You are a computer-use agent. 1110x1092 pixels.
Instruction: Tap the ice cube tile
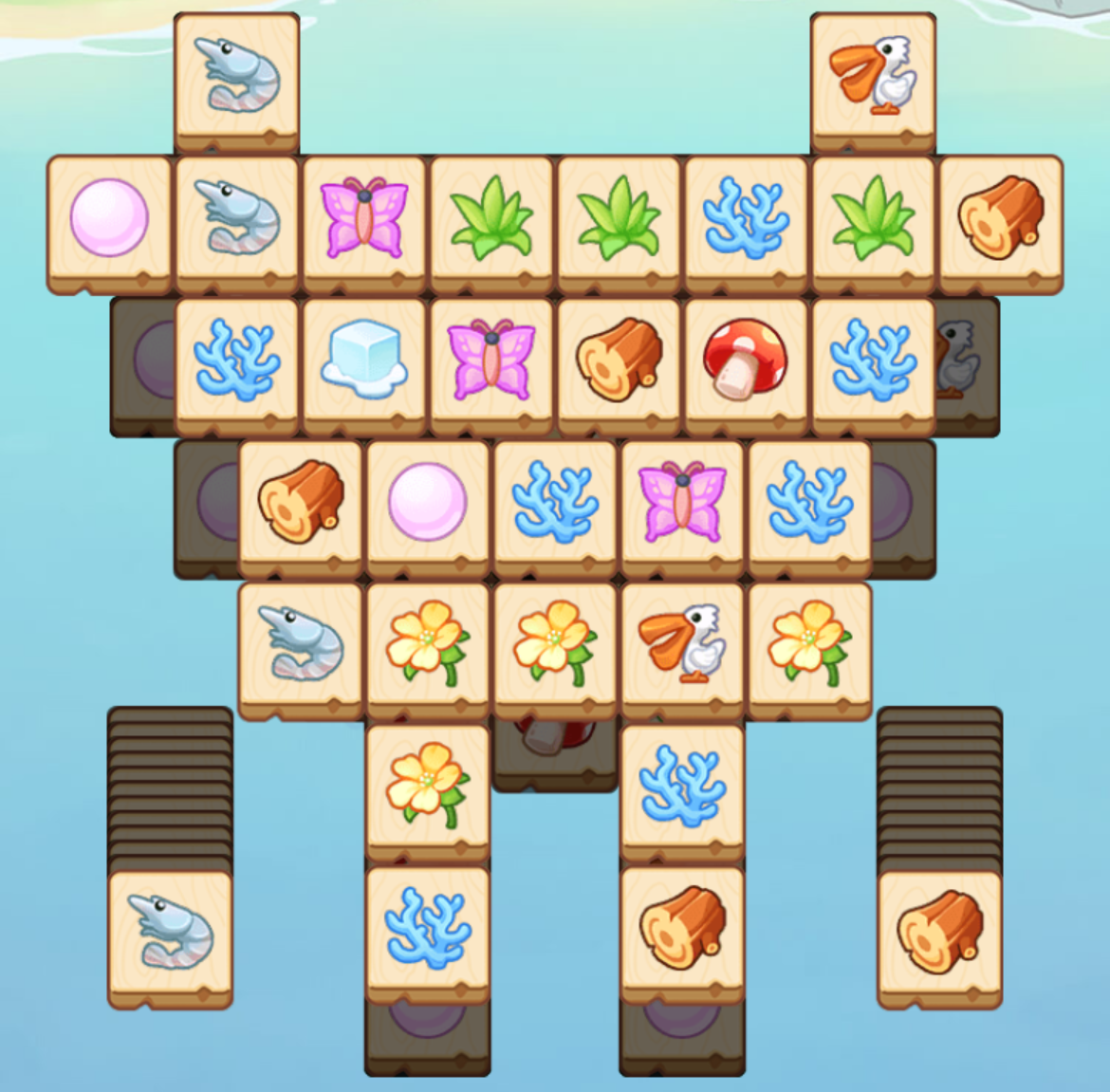pos(363,361)
